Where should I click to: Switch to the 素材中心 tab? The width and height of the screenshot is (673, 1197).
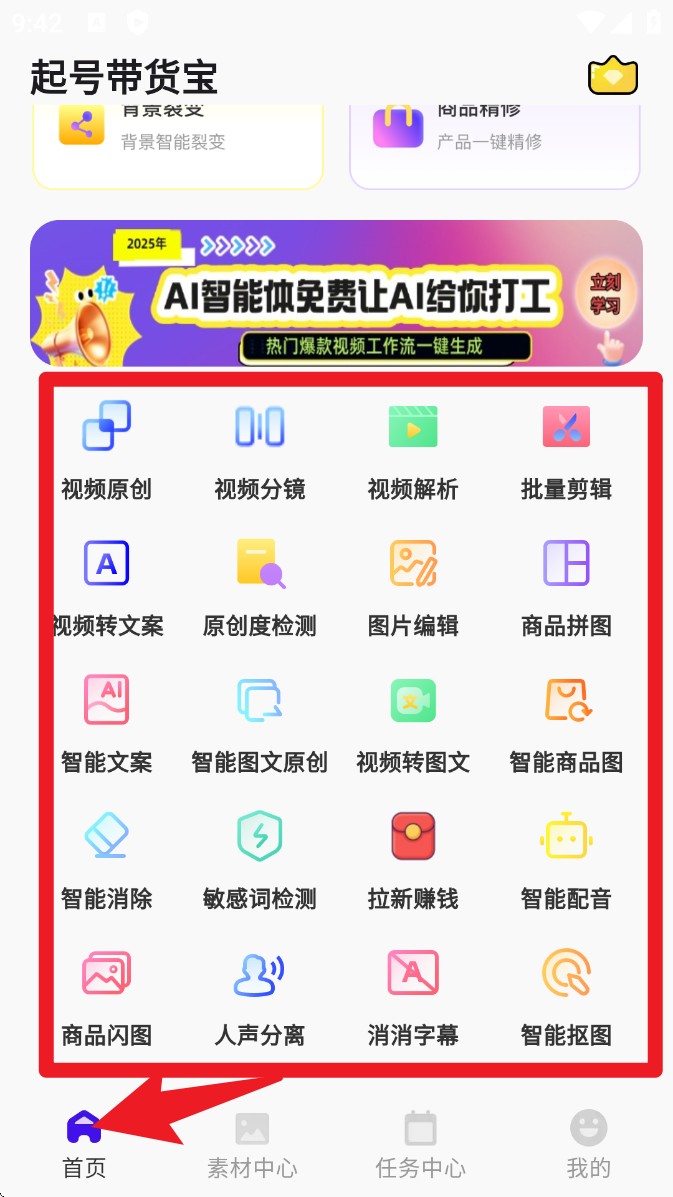(x=252, y=1145)
